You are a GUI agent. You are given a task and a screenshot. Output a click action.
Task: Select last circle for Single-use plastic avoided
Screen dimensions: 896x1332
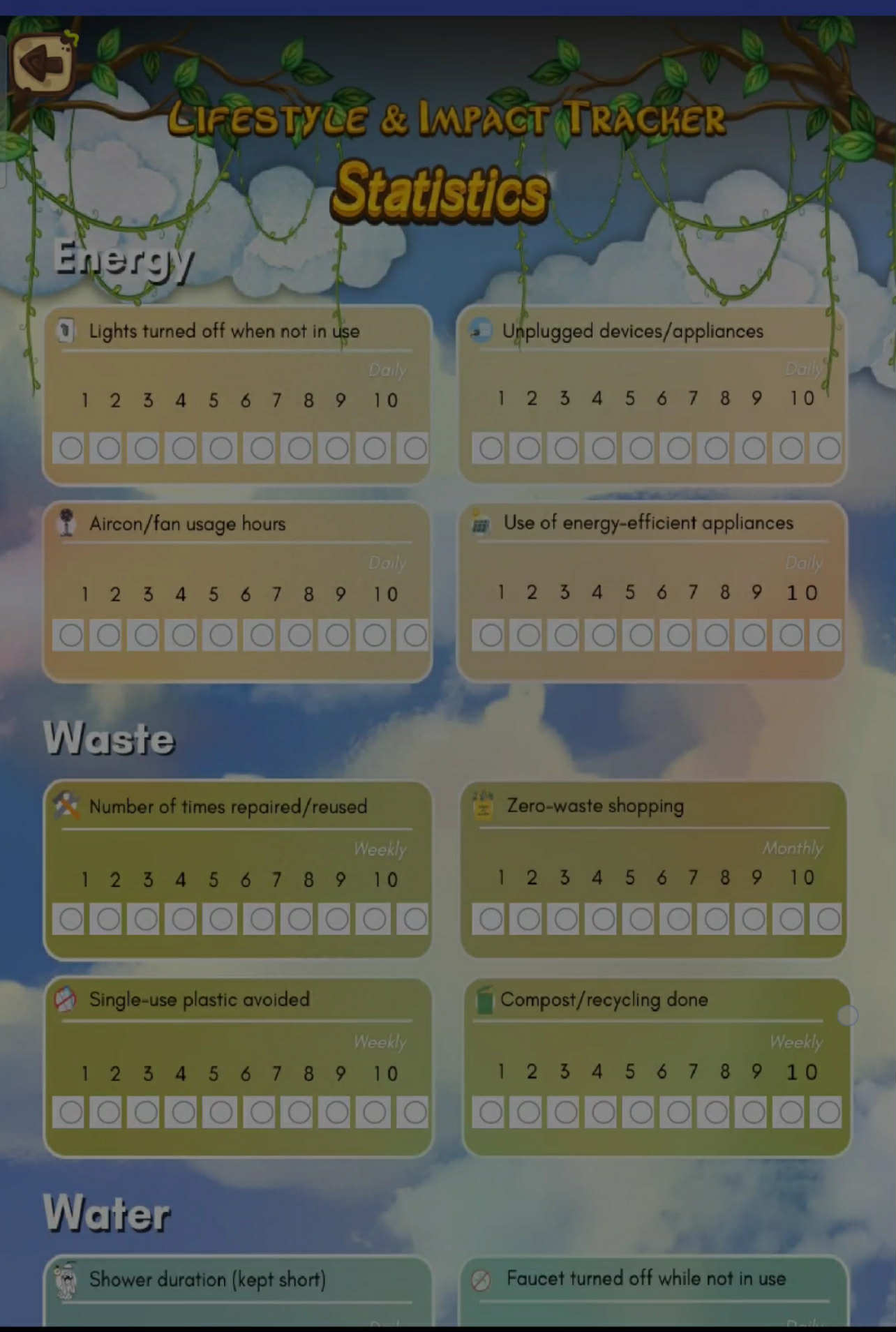(x=415, y=1112)
